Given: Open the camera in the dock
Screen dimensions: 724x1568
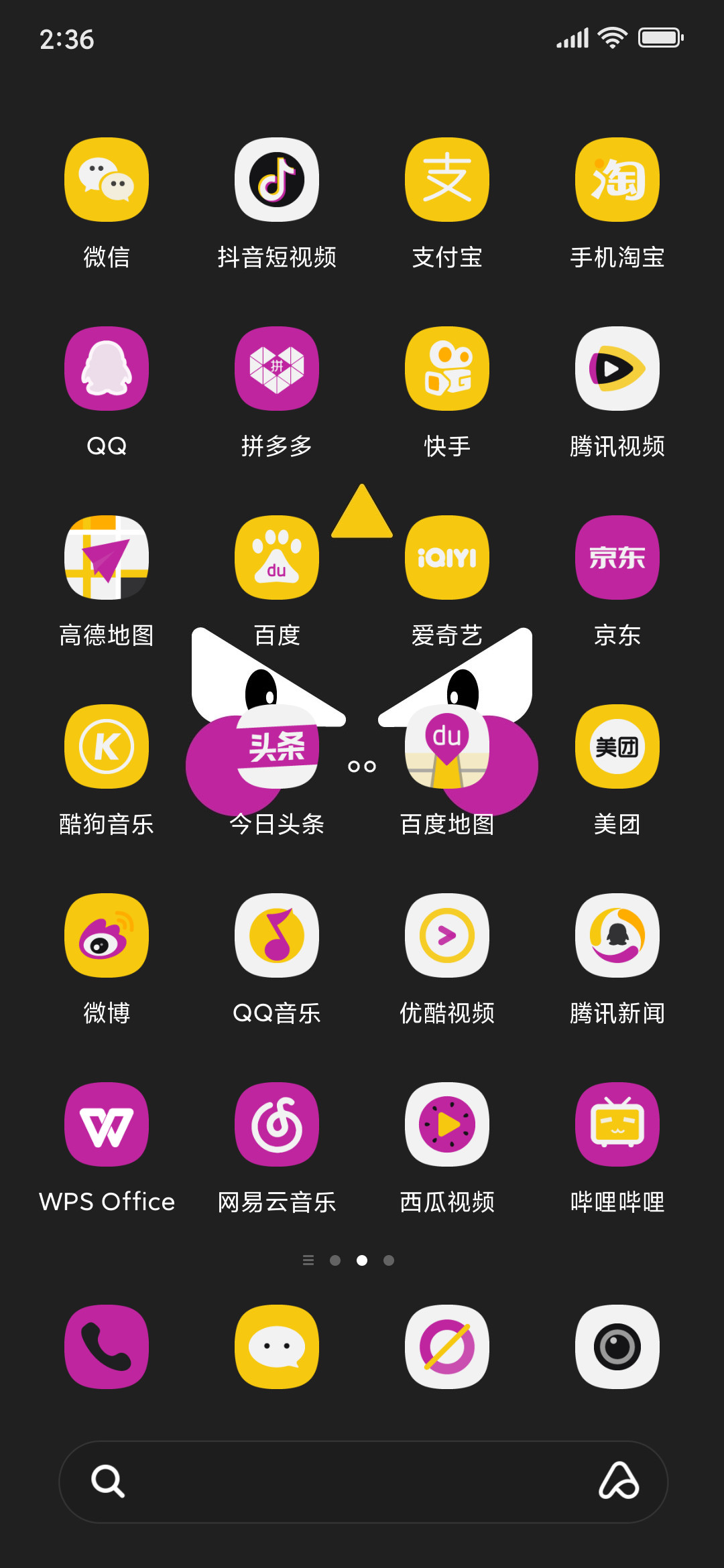Looking at the screenshot, I should click(x=617, y=1347).
